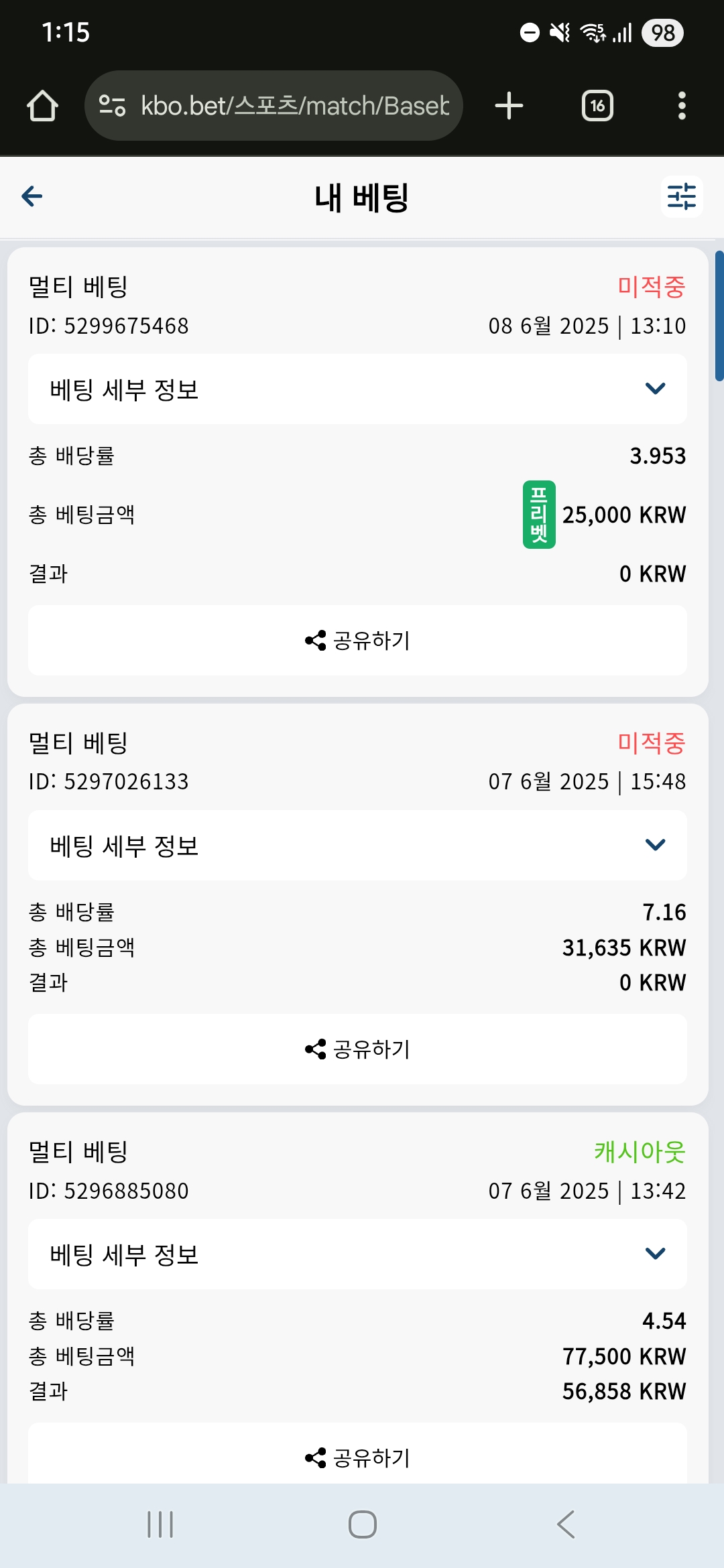The image size is (724, 1568).
Task: Expand bet details for ID 5297026133
Action: [357, 846]
